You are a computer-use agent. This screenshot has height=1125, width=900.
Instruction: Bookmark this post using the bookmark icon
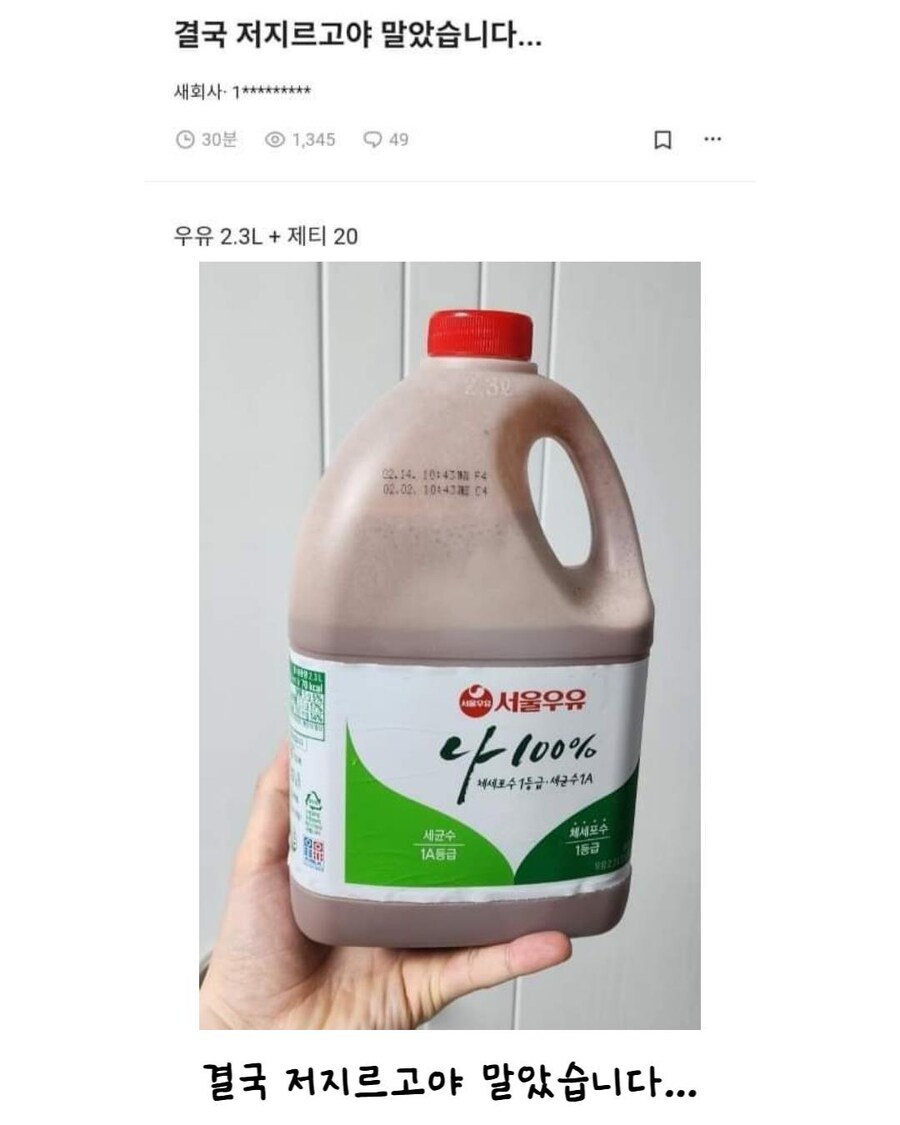click(x=659, y=141)
